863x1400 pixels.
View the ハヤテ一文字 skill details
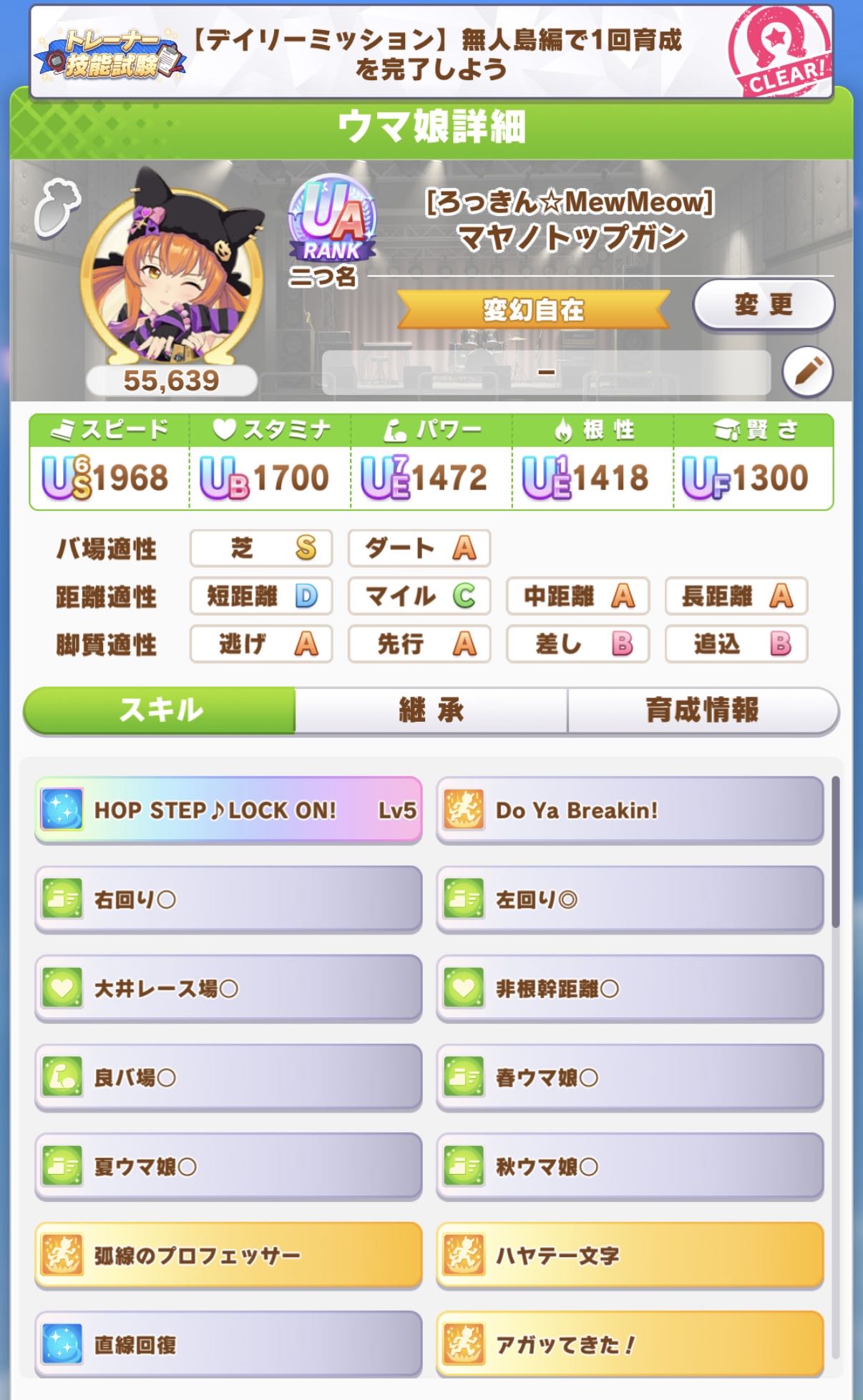coord(630,1255)
